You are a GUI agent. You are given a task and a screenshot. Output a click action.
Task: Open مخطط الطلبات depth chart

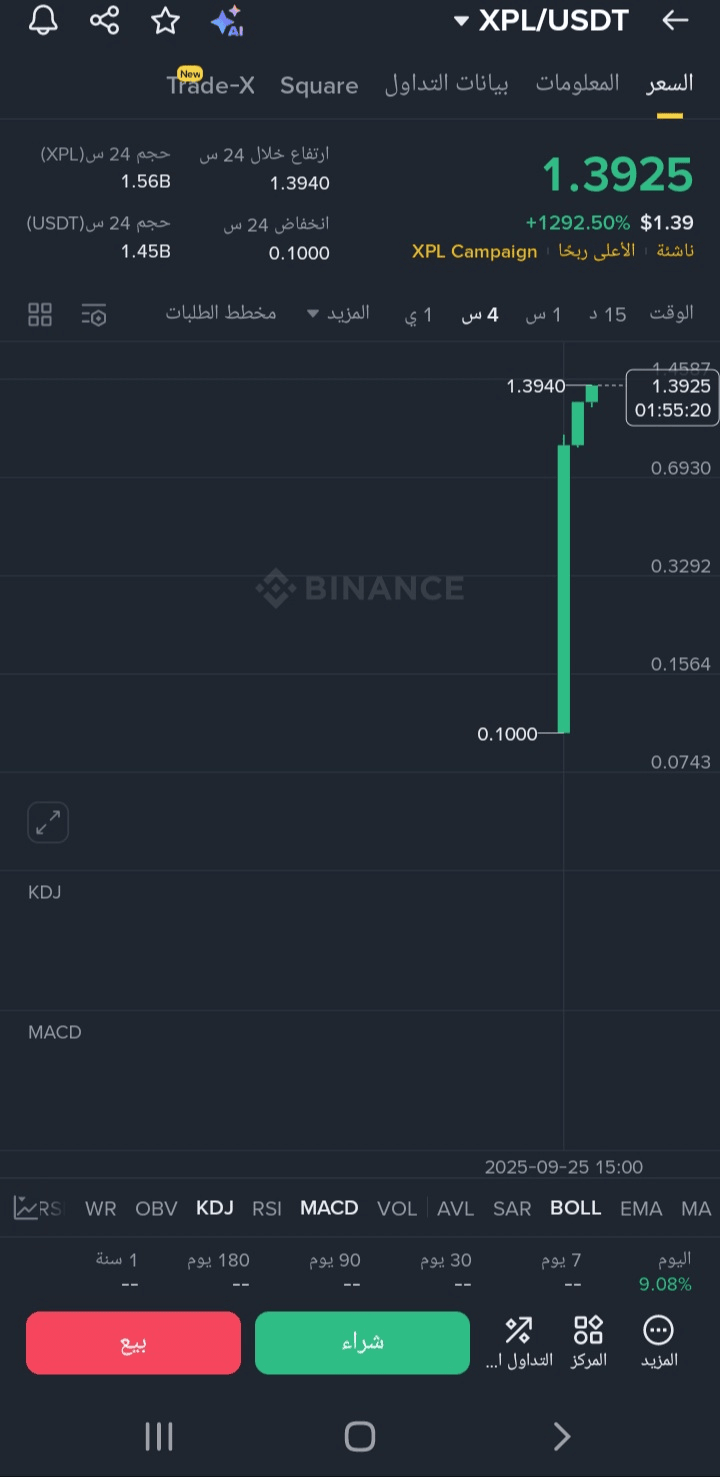[x=221, y=313]
